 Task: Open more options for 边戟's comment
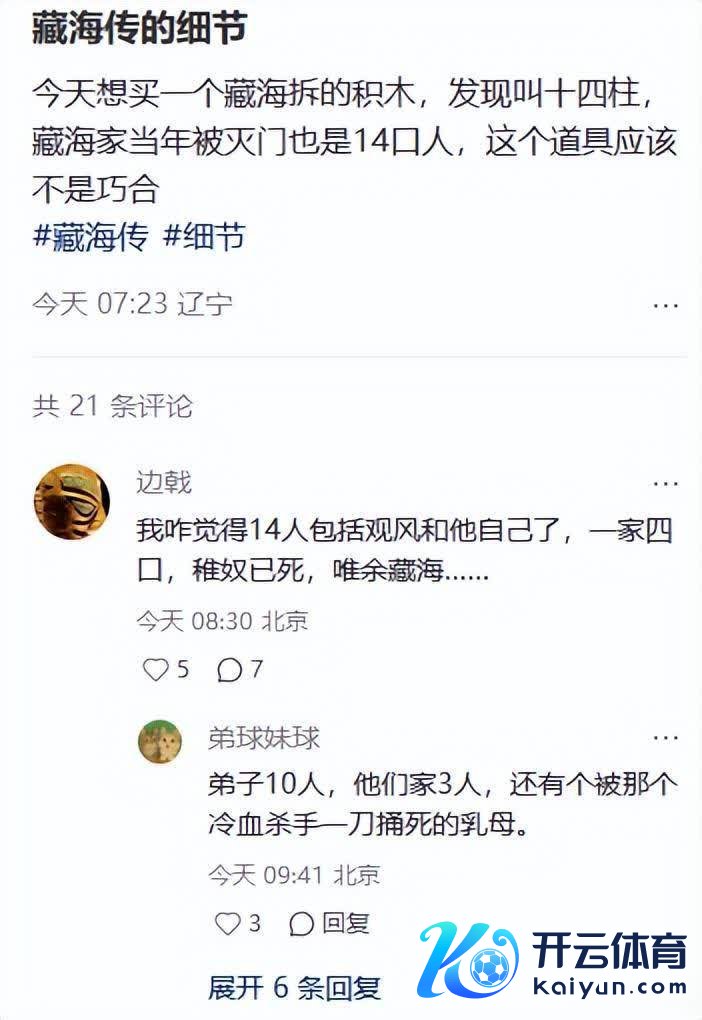coord(666,484)
